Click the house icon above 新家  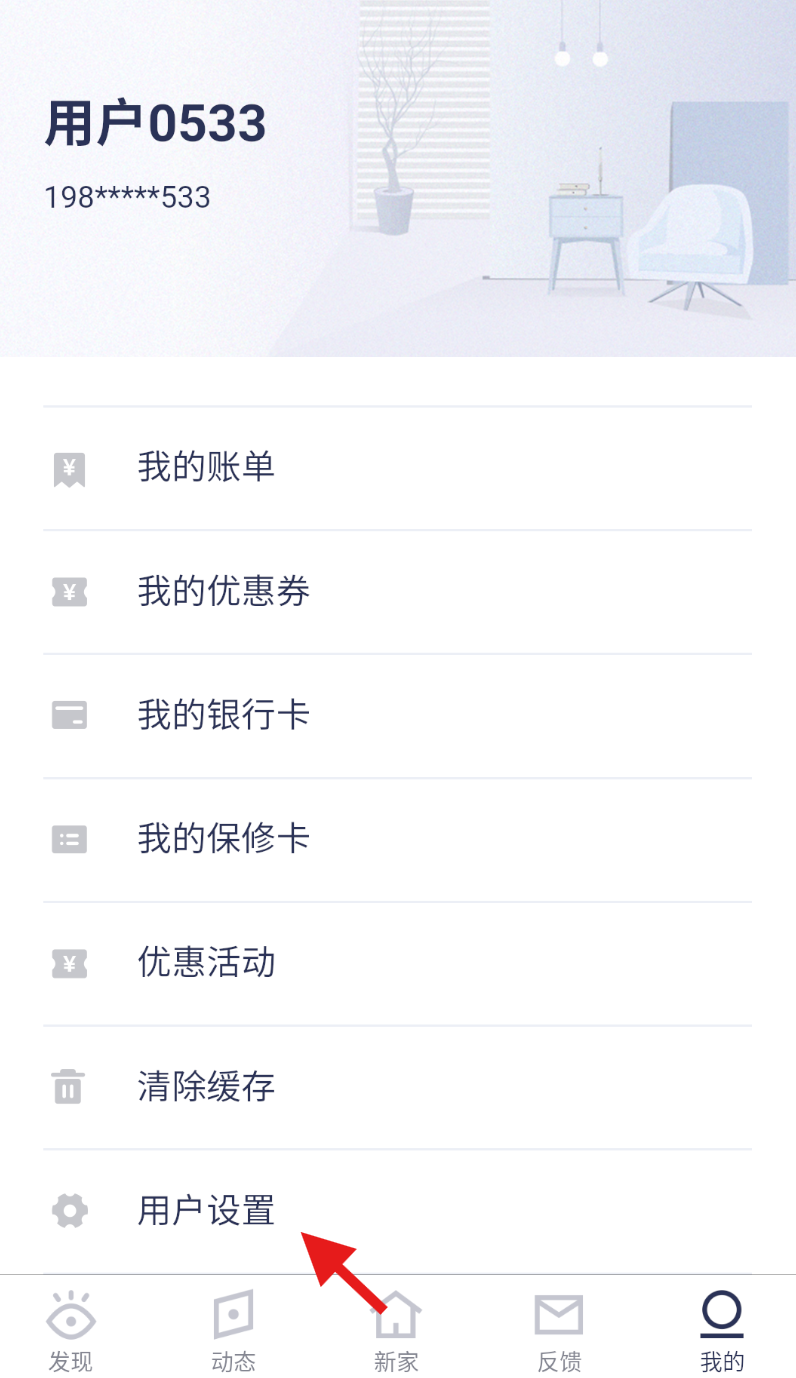(x=396, y=1316)
